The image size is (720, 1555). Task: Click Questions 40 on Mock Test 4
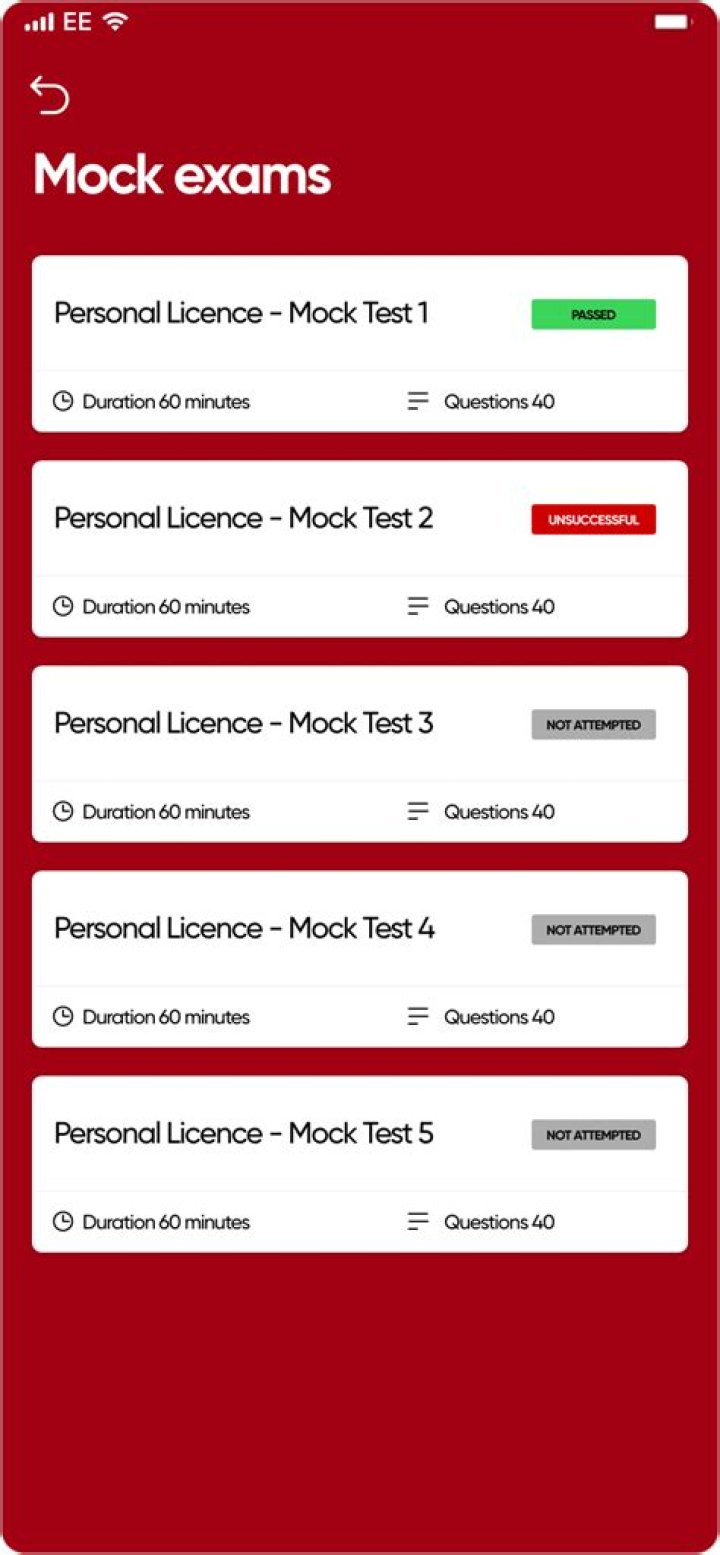click(x=499, y=1016)
